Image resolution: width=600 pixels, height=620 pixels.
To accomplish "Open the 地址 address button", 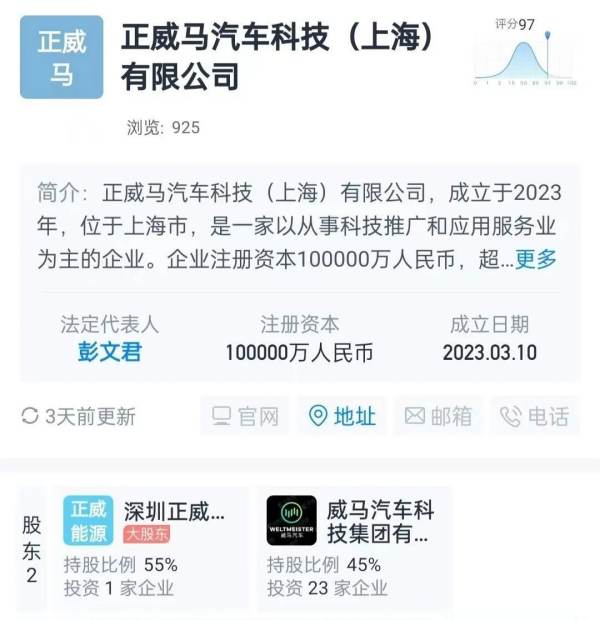I will click(x=342, y=416).
